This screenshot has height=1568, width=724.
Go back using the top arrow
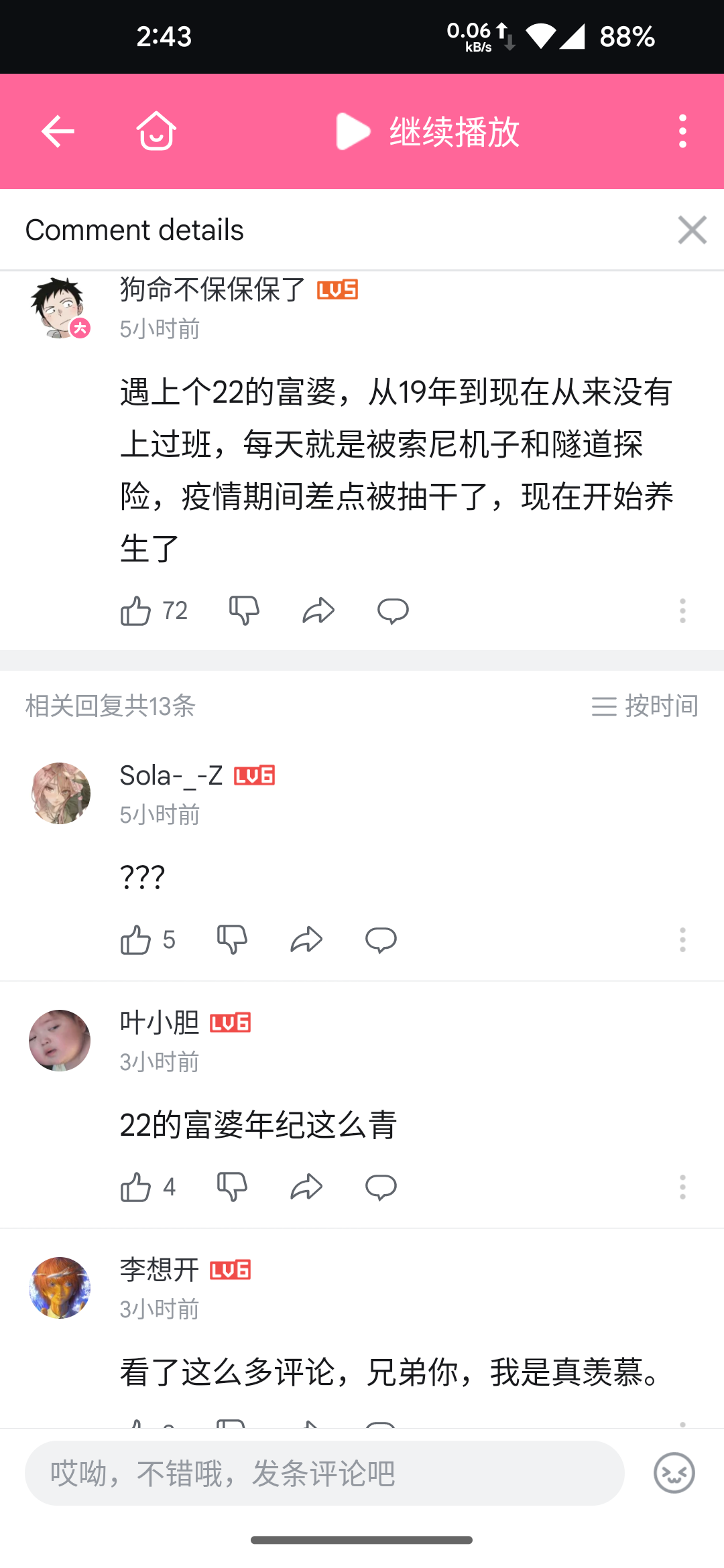click(58, 131)
